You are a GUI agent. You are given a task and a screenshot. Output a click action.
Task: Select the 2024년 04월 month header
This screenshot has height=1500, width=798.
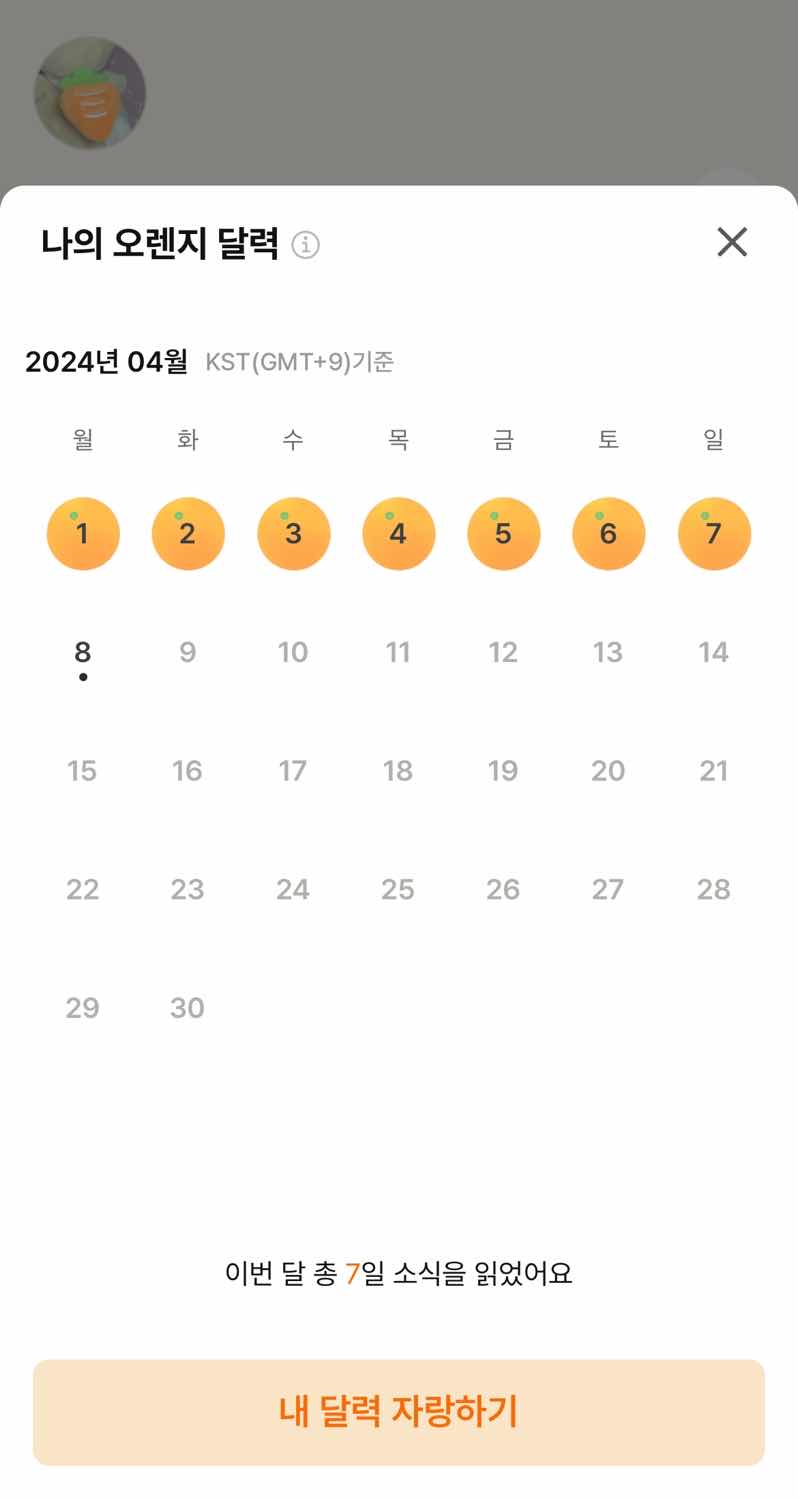click(106, 363)
